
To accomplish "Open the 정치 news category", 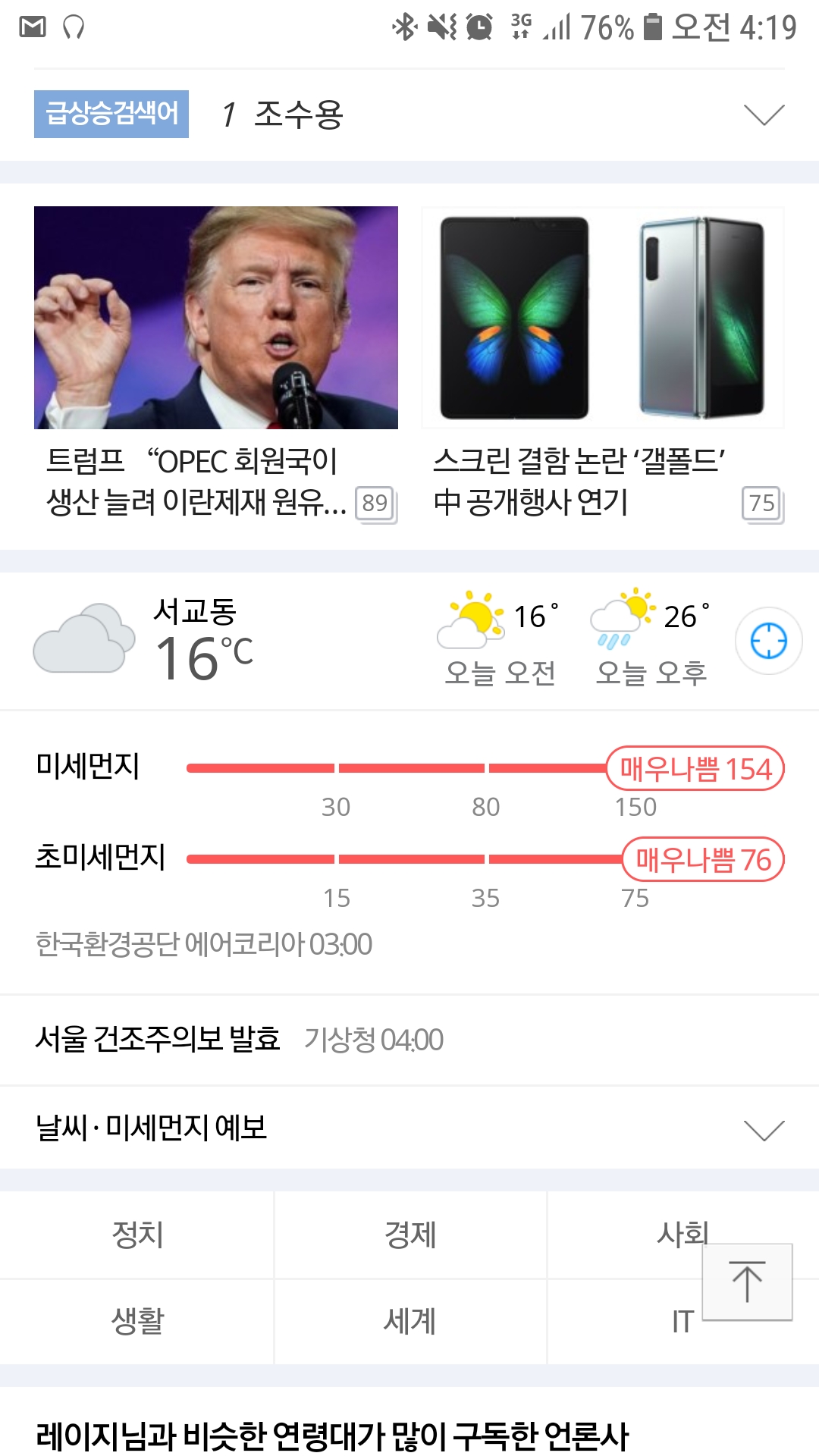I will [x=137, y=1235].
